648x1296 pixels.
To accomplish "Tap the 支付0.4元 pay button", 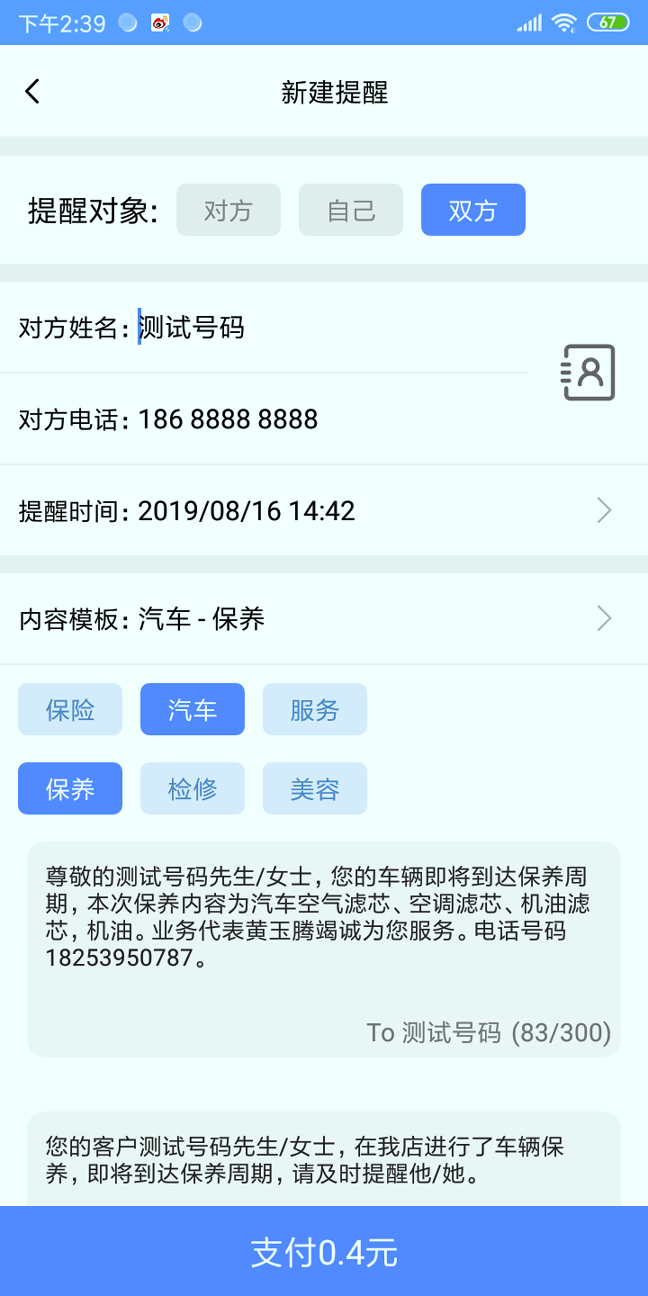I will click(324, 1251).
